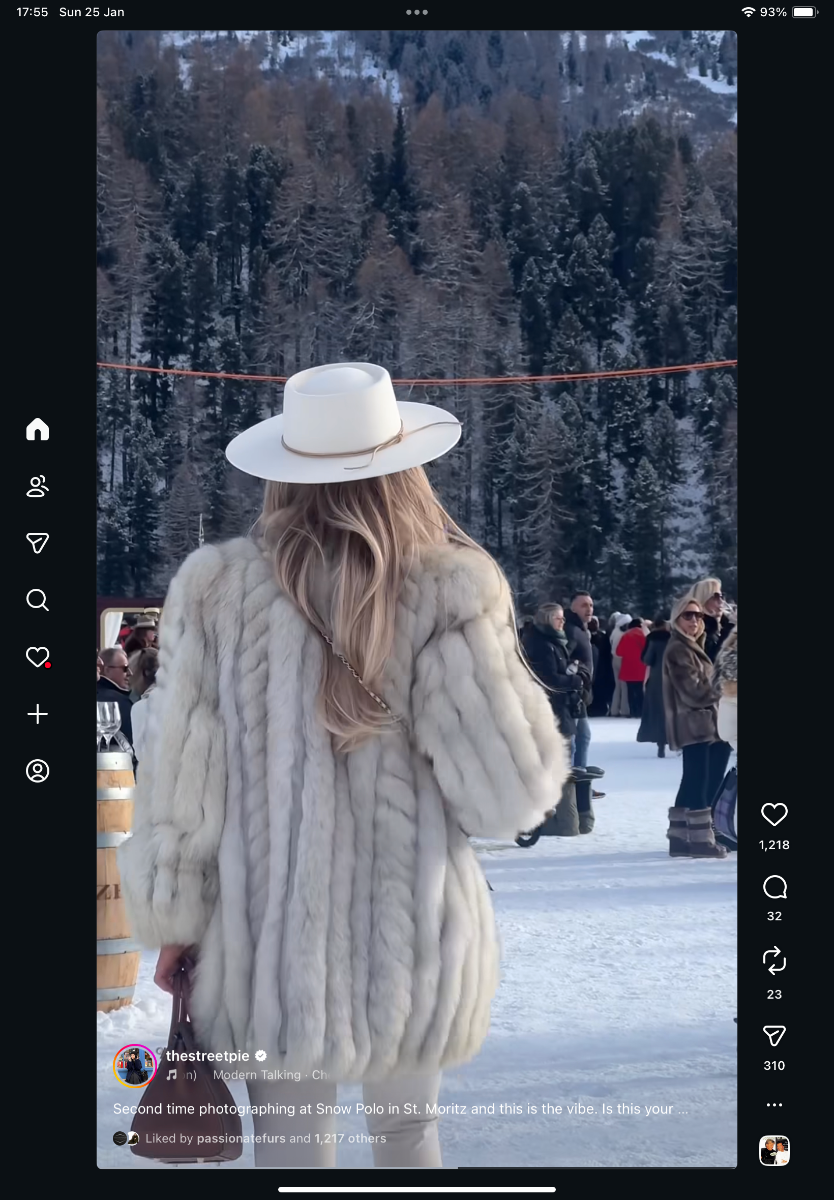Open the friends tab in sidebar
This screenshot has height=1200, width=834.
click(37, 486)
